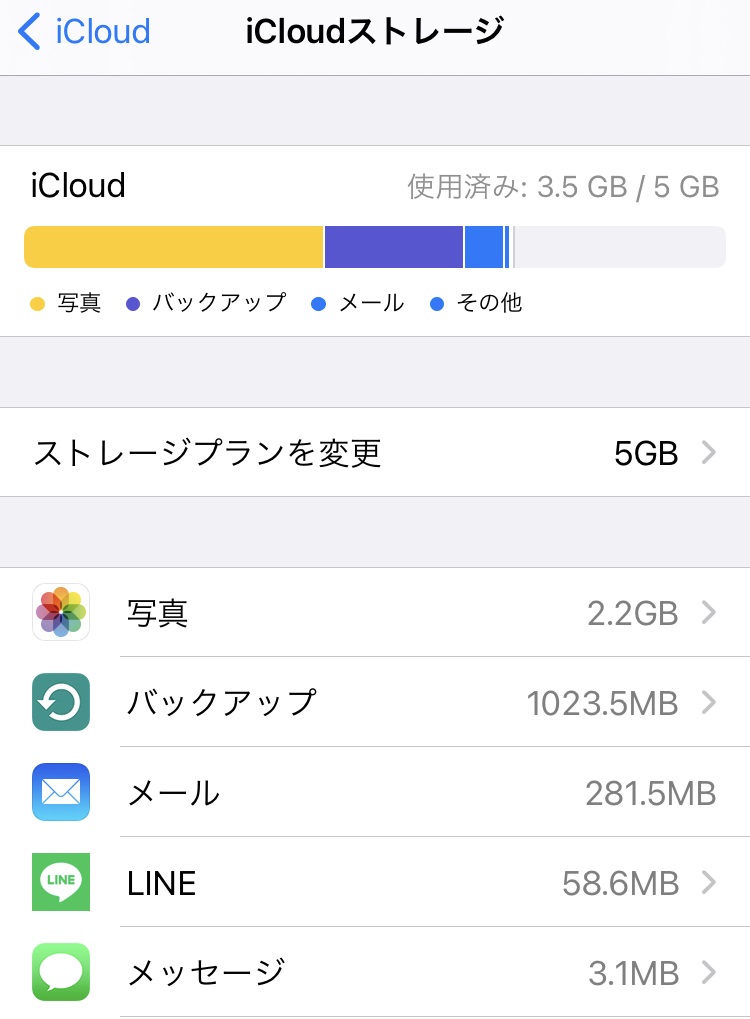
Task: Tap the blue back arrow icon
Action: 27,31
